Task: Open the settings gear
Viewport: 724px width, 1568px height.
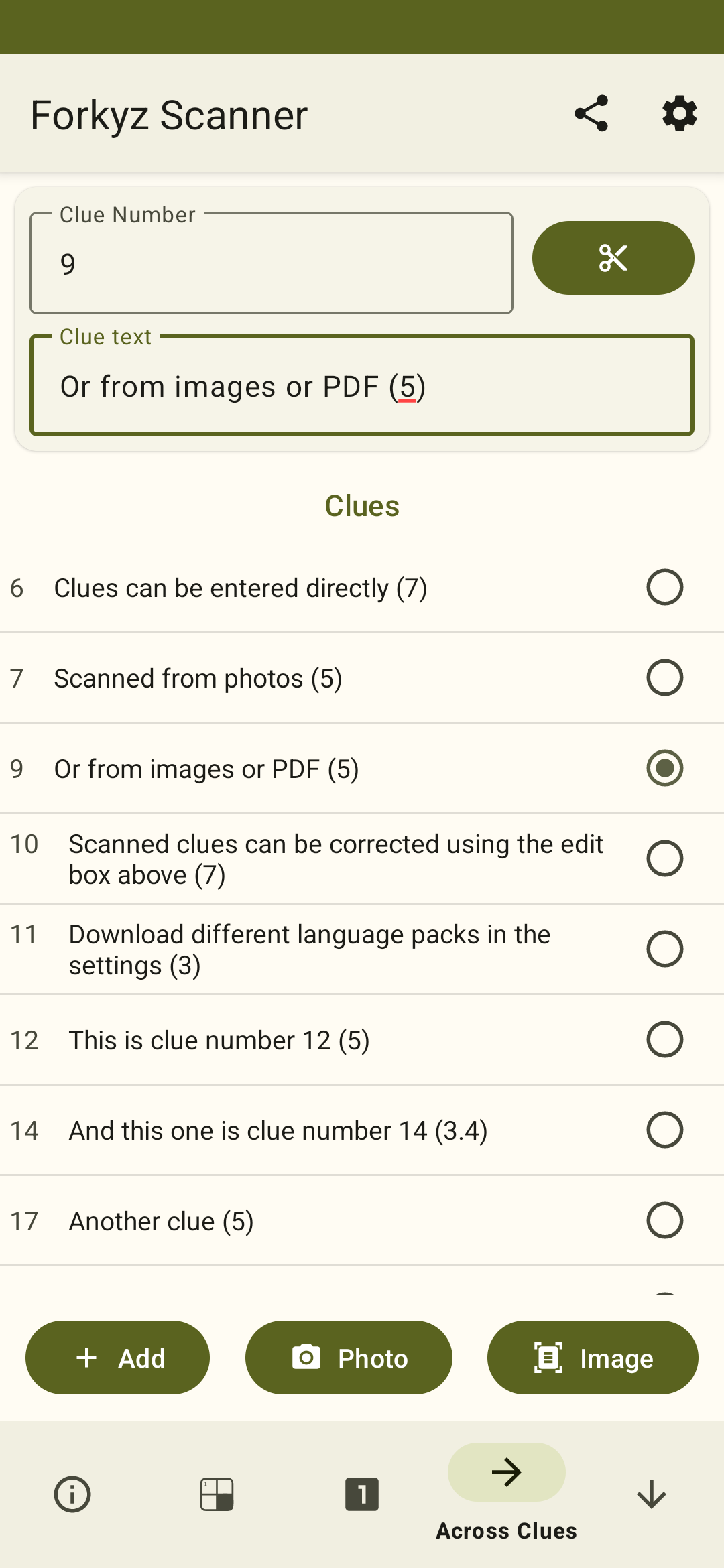Action: point(679,113)
